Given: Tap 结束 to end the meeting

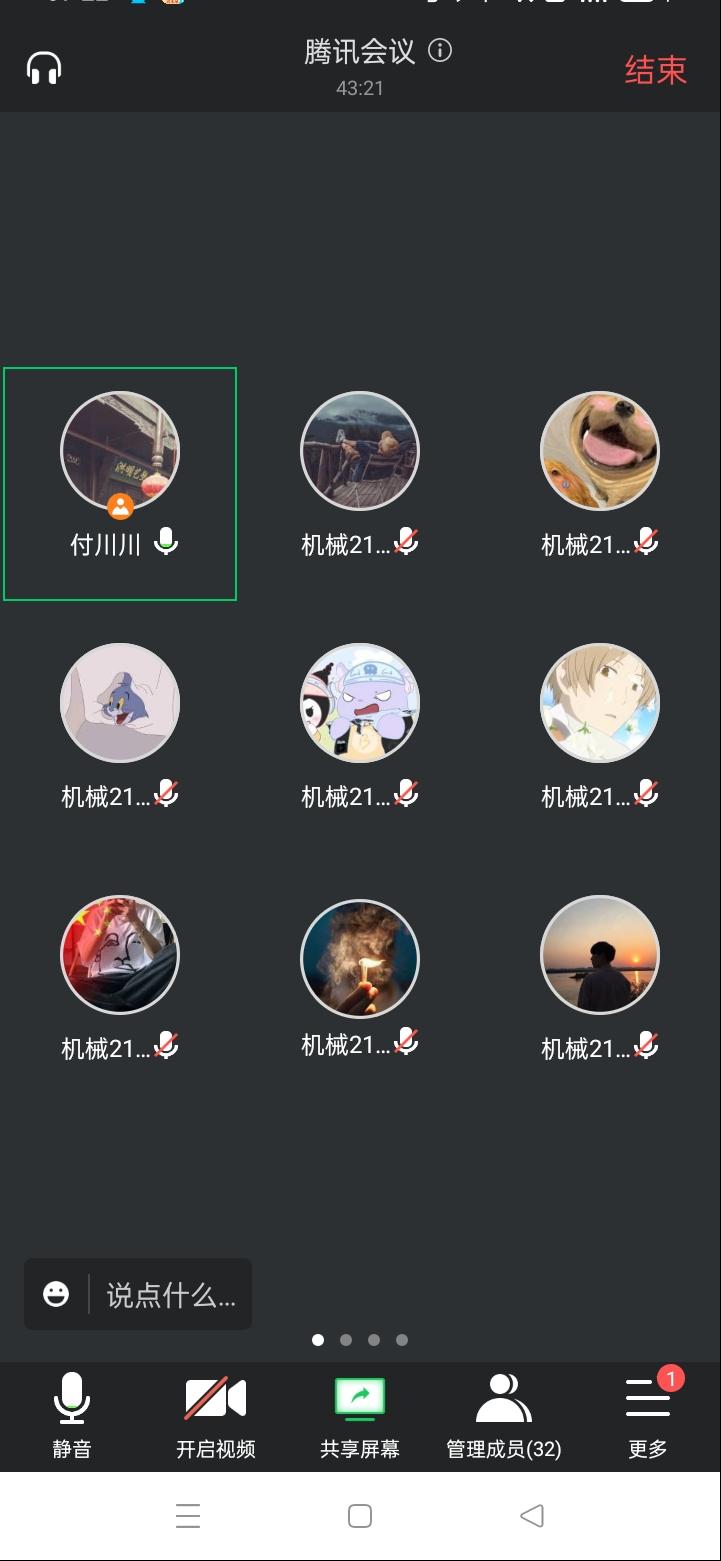Looking at the screenshot, I should 655,70.
